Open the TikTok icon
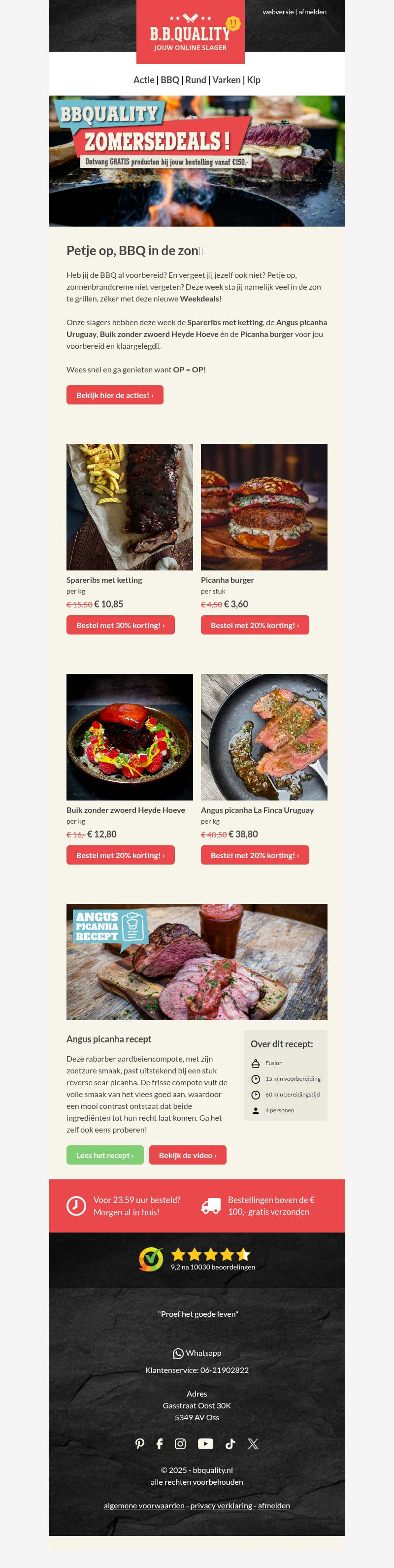The width and height of the screenshot is (394, 1568). coord(230,1444)
